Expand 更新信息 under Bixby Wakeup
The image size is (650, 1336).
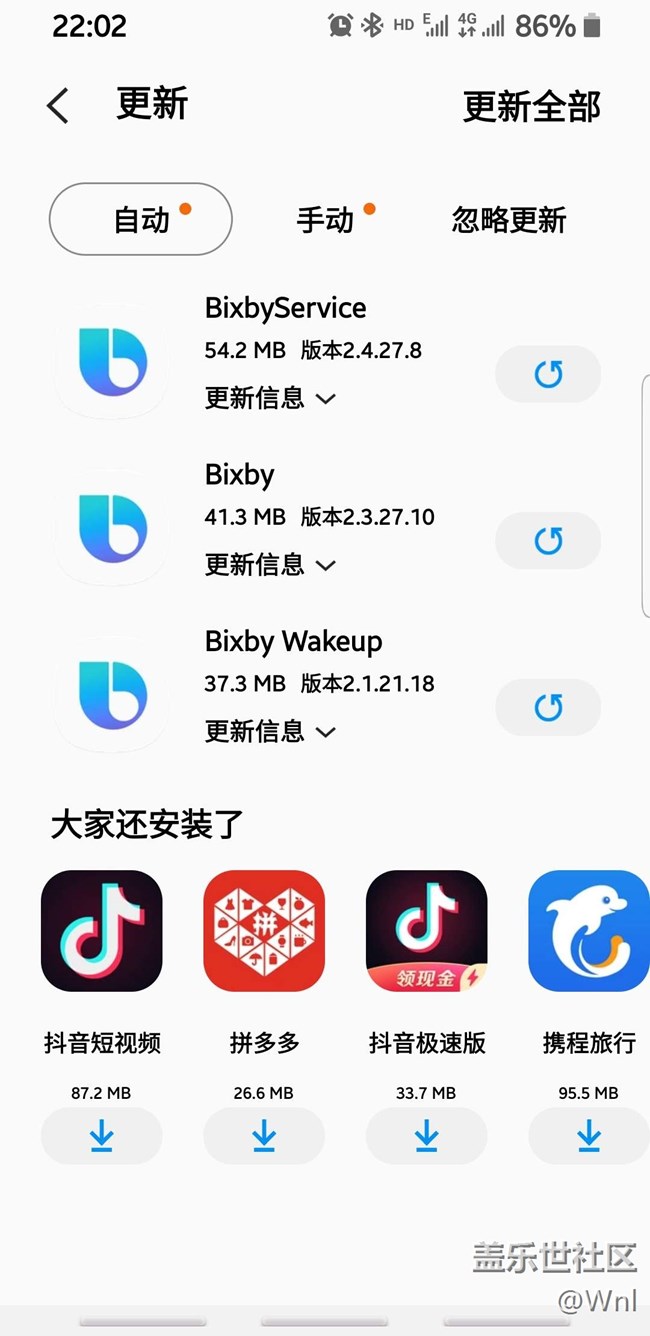pyautogui.click(x=270, y=732)
